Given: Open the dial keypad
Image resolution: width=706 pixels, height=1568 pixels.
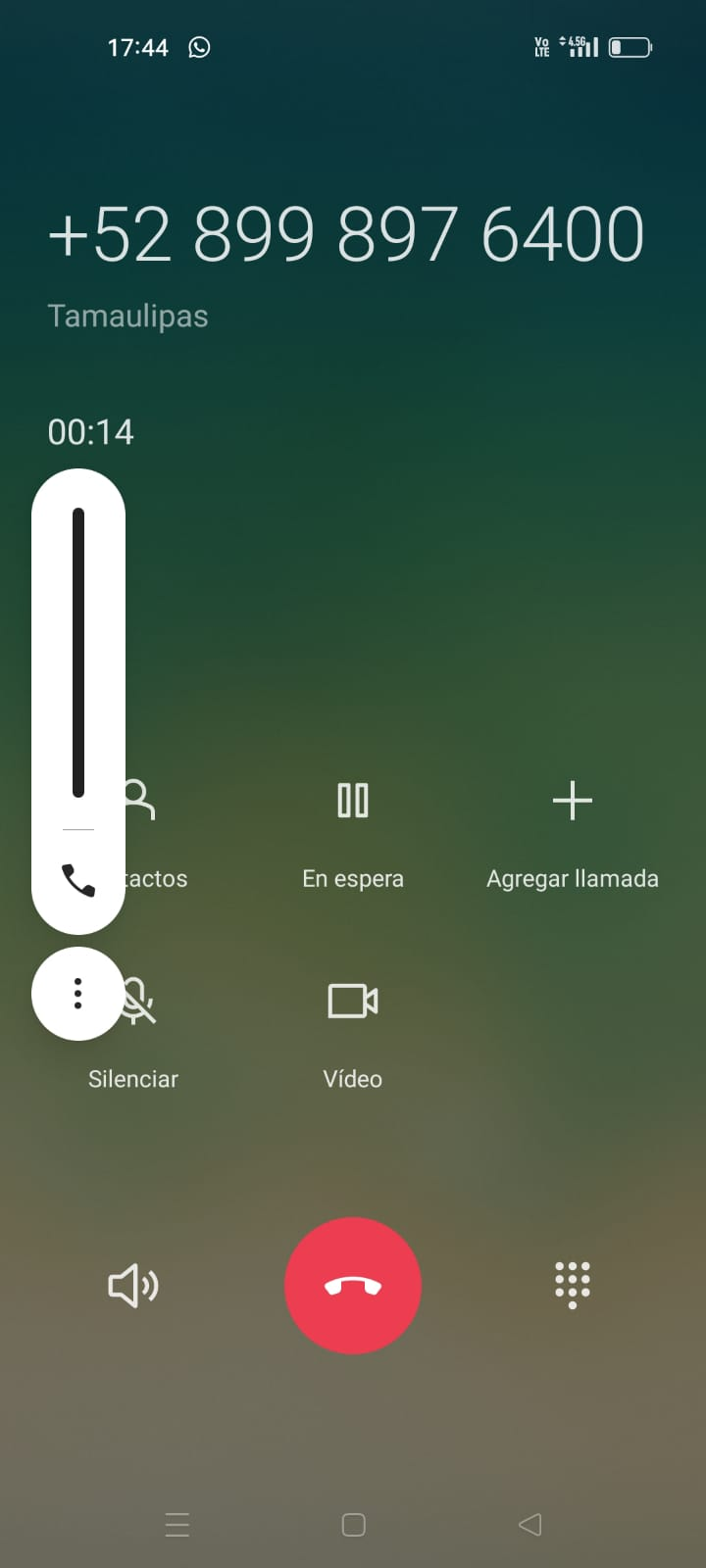Looking at the screenshot, I should [573, 1285].
